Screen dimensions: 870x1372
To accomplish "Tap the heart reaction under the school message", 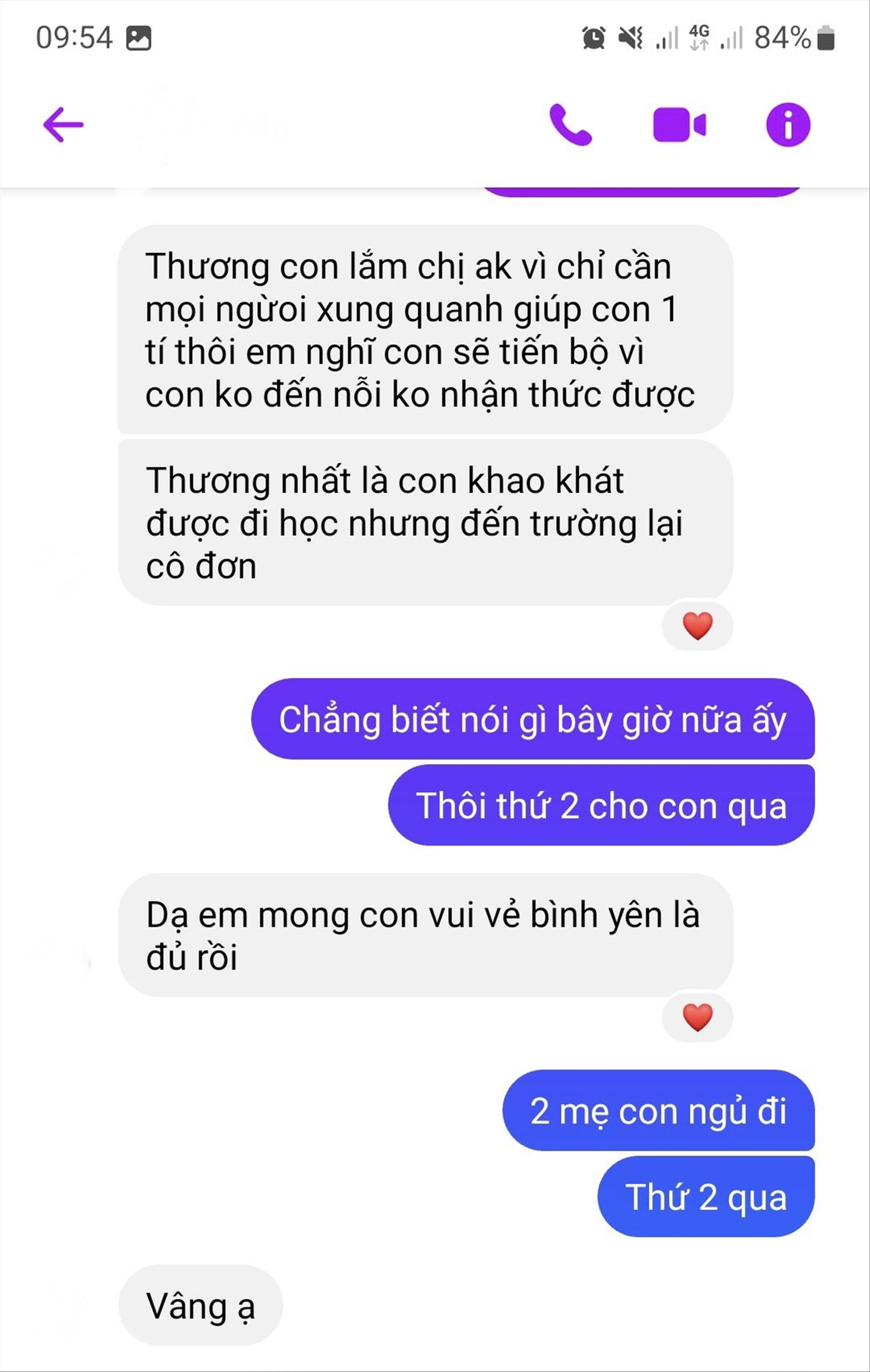I will (698, 625).
